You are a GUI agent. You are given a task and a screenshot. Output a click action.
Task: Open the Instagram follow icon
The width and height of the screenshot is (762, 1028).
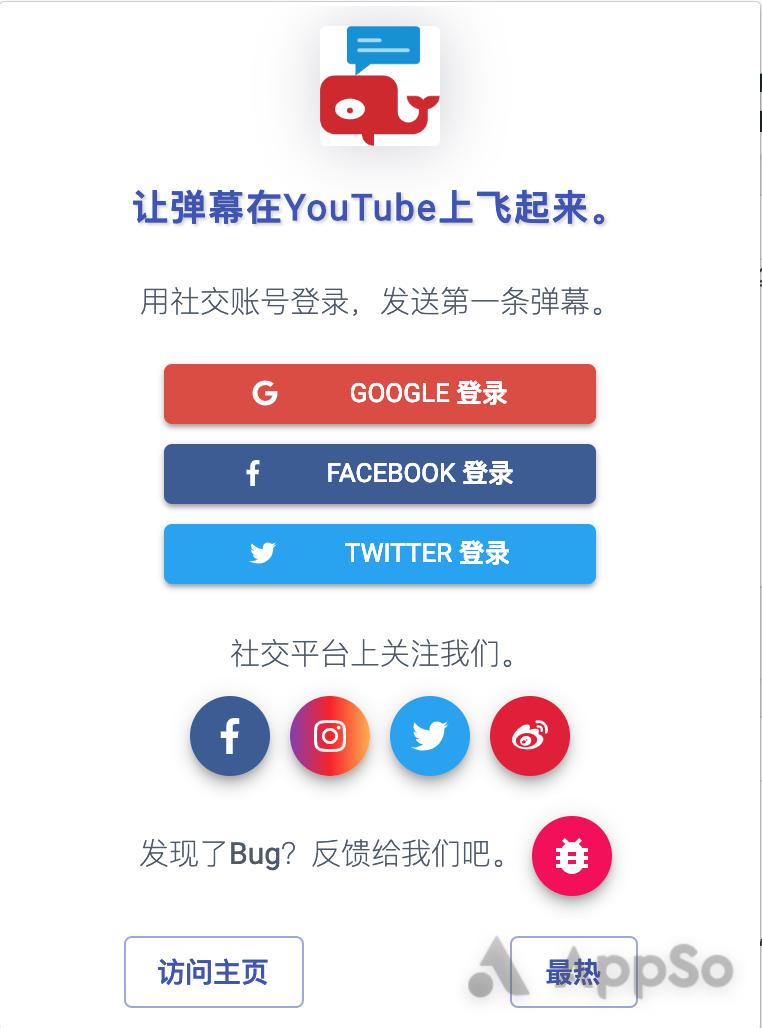(x=330, y=736)
